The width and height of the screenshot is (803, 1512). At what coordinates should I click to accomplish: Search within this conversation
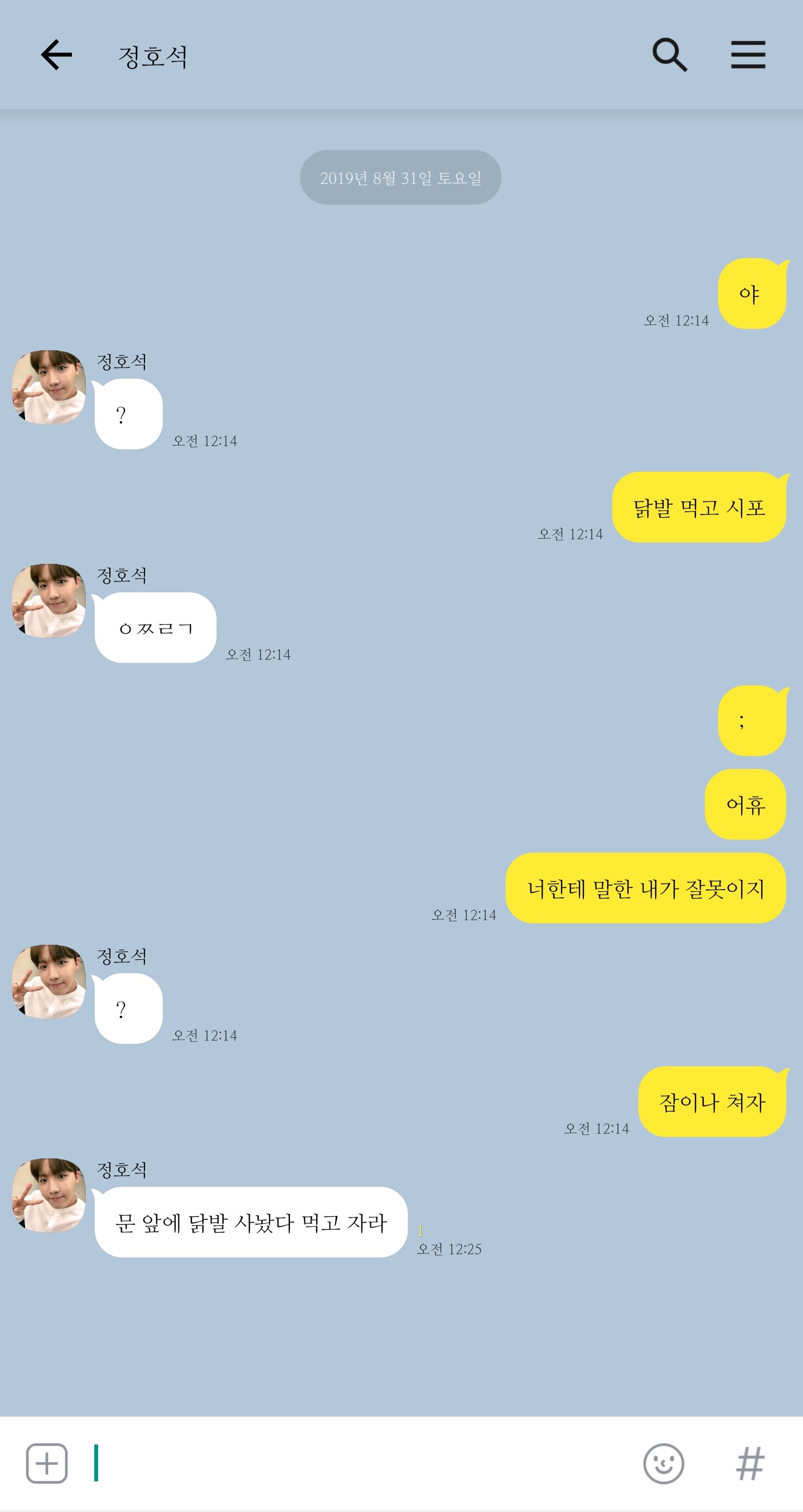(x=669, y=55)
